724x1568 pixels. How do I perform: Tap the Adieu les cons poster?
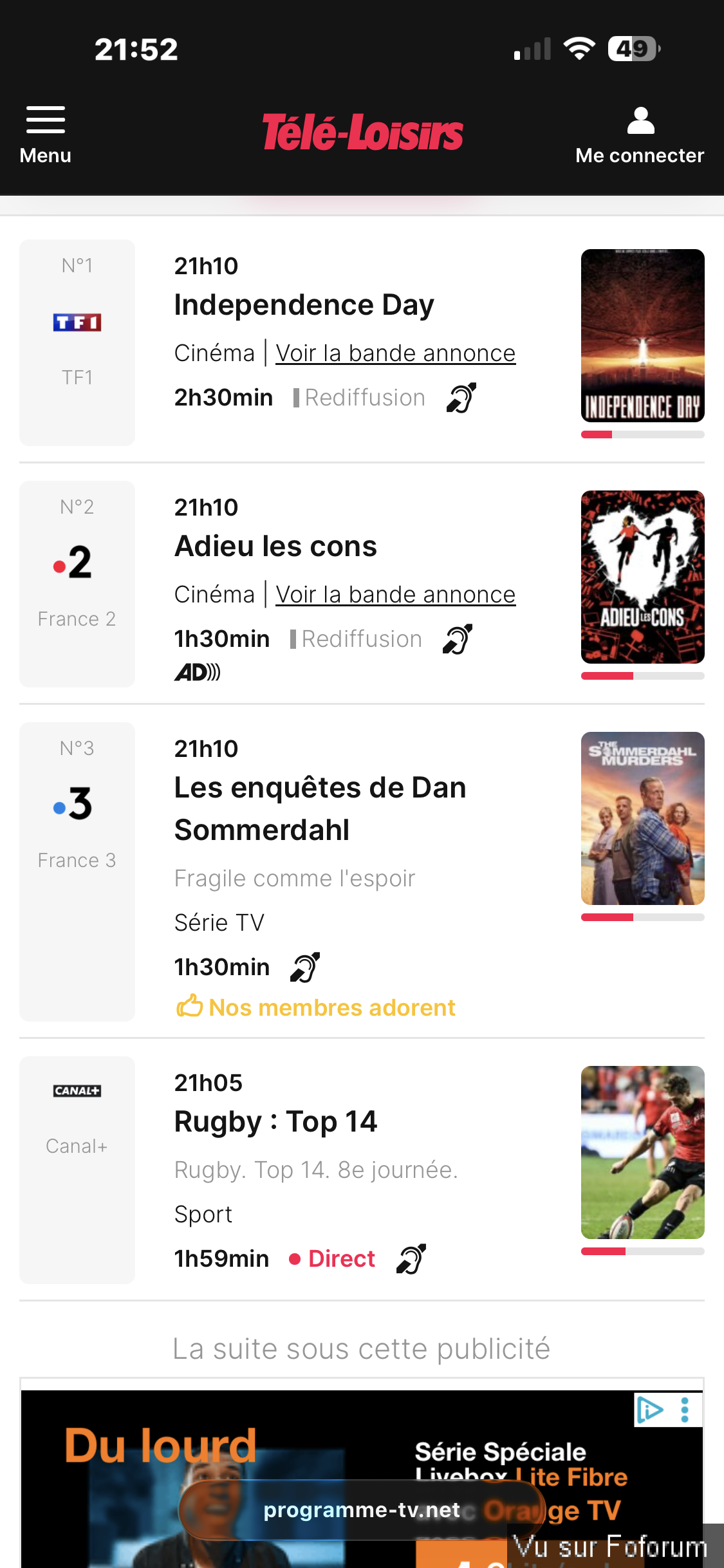click(642, 577)
